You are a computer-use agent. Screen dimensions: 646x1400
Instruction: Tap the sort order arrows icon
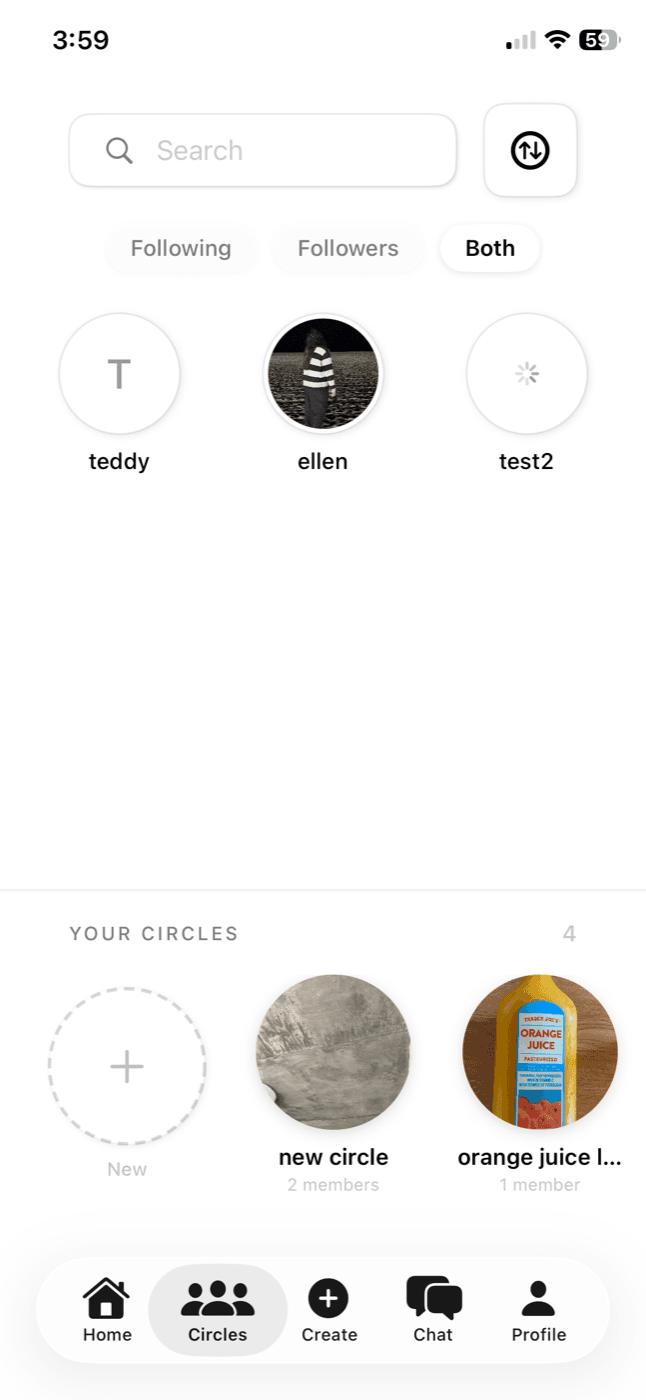530,151
